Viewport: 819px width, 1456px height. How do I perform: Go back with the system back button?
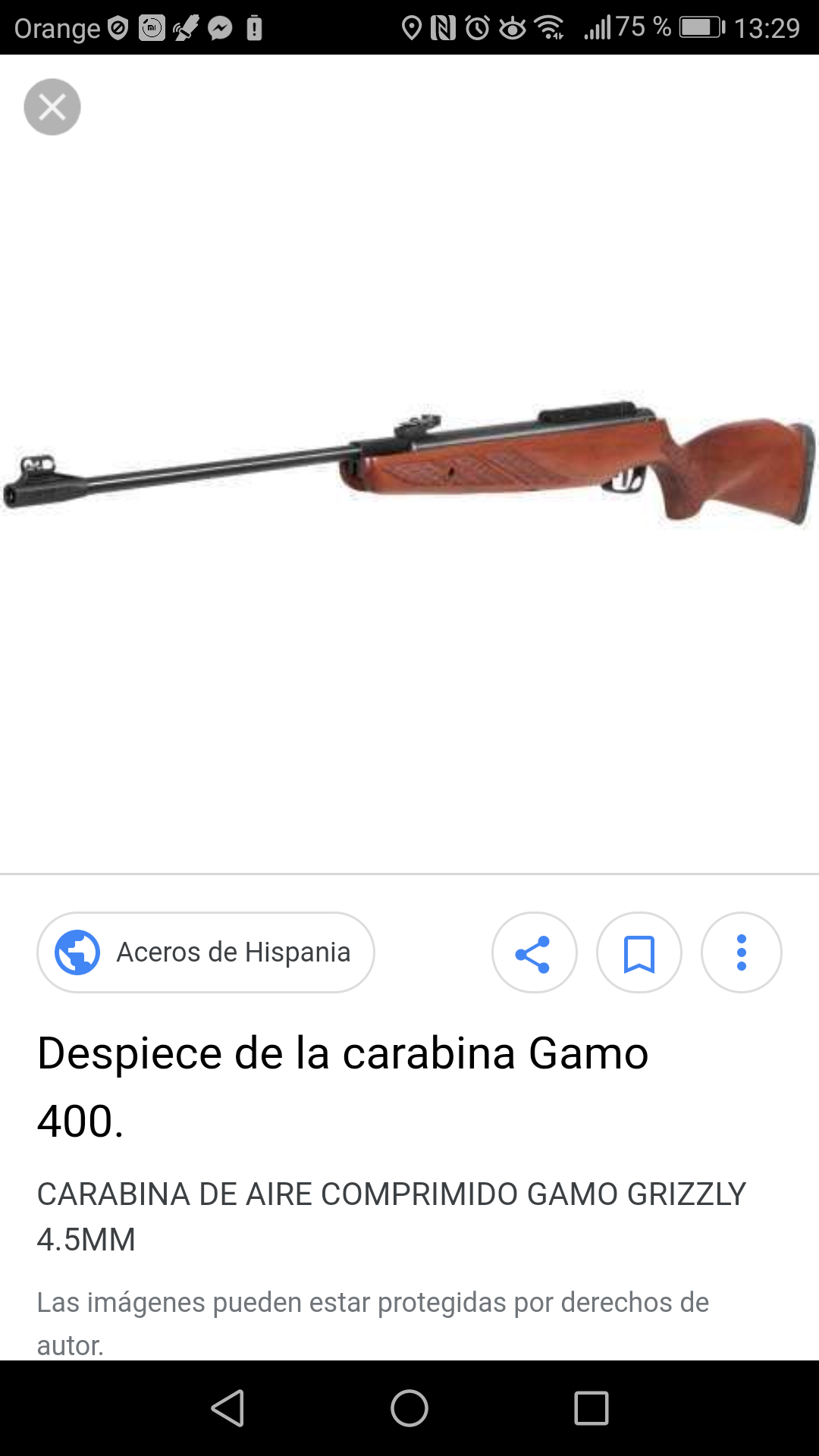click(x=228, y=1408)
